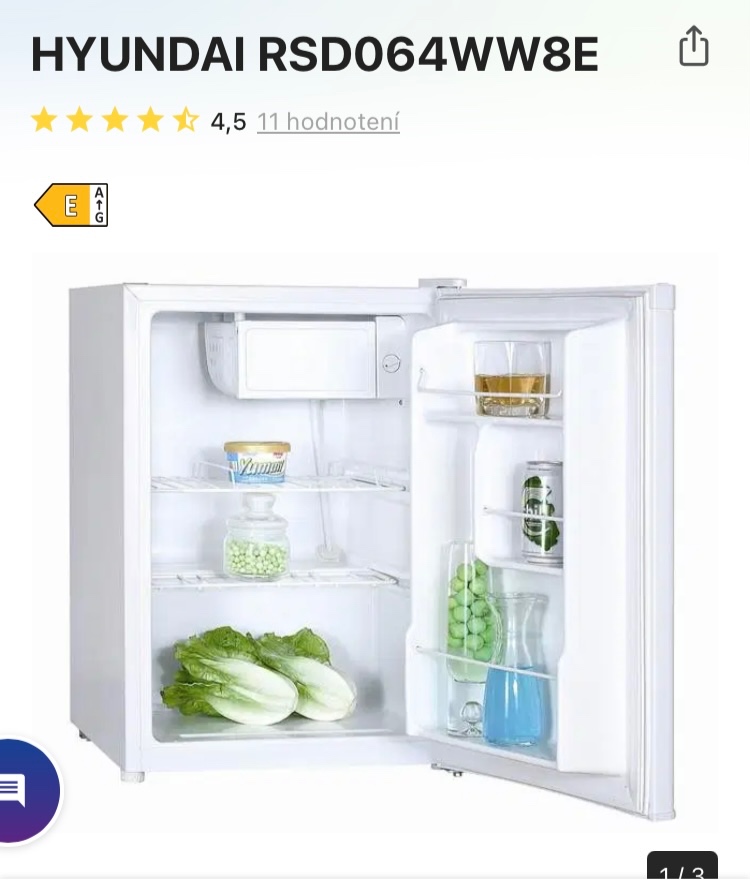
Task: Share the Hyundai RSD064WW8E product
Action: 694,46
